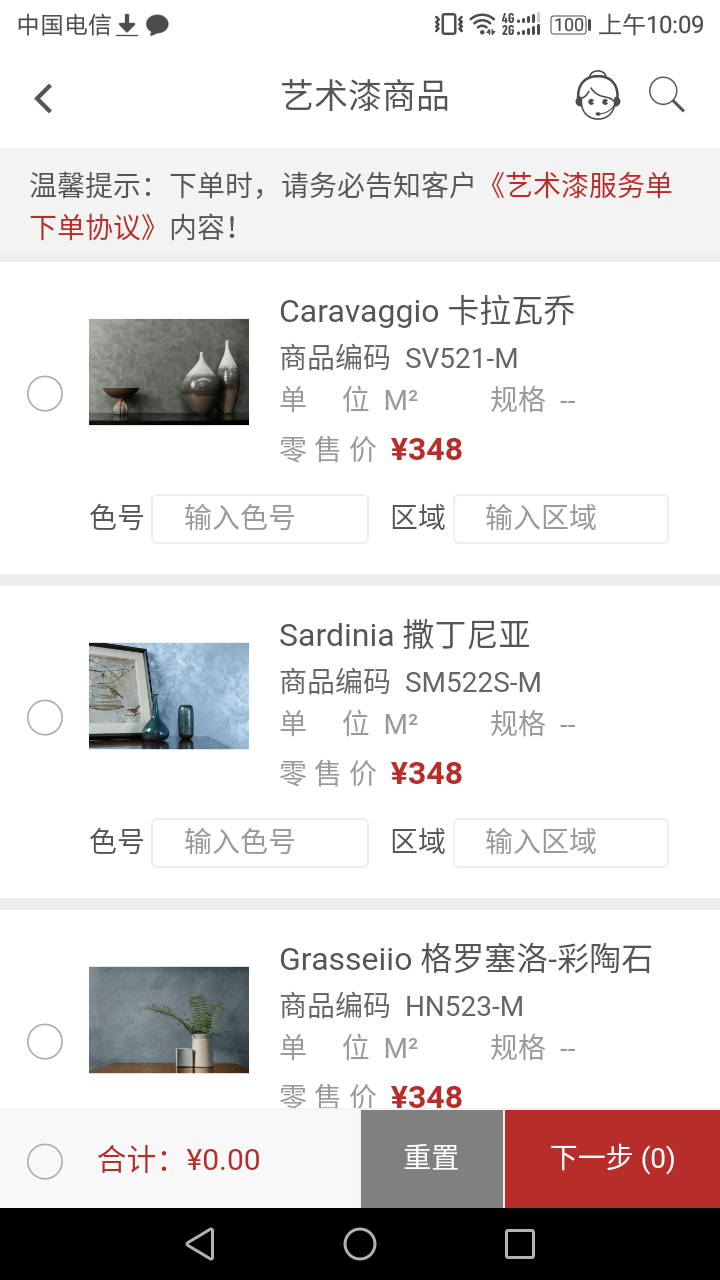Tap the Android home circle button
This screenshot has height=1280, width=720.
[360, 1243]
